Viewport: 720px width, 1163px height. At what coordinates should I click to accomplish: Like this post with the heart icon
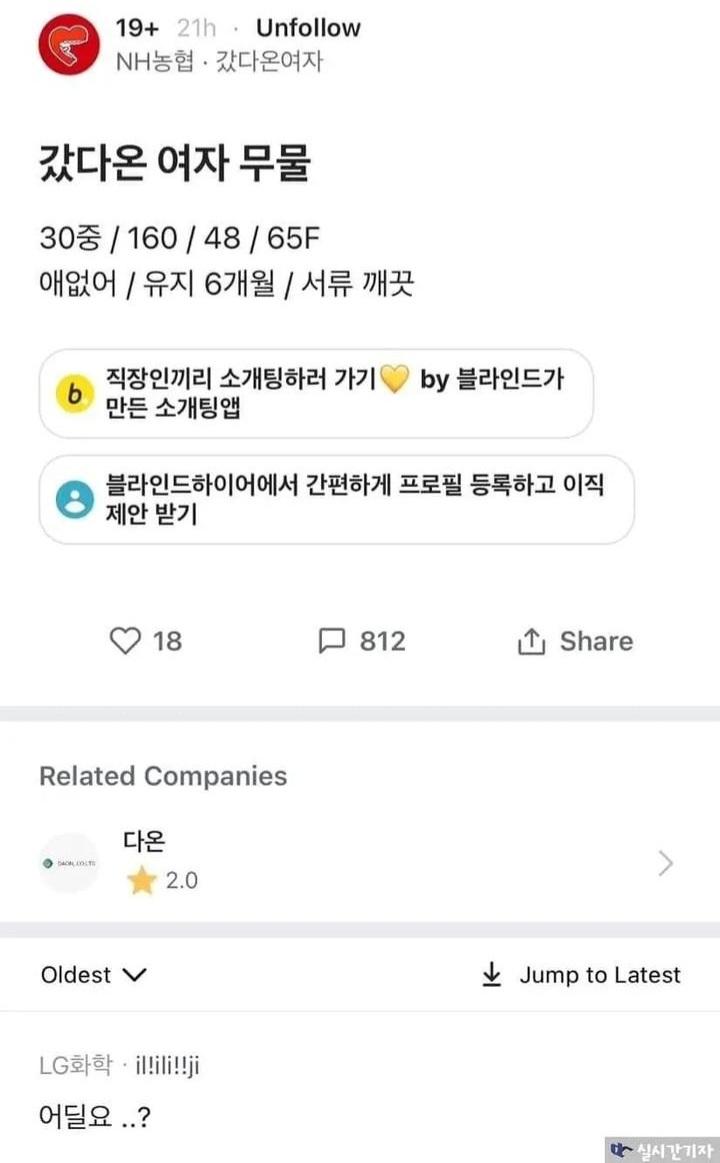pyautogui.click(x=125, y=641)
